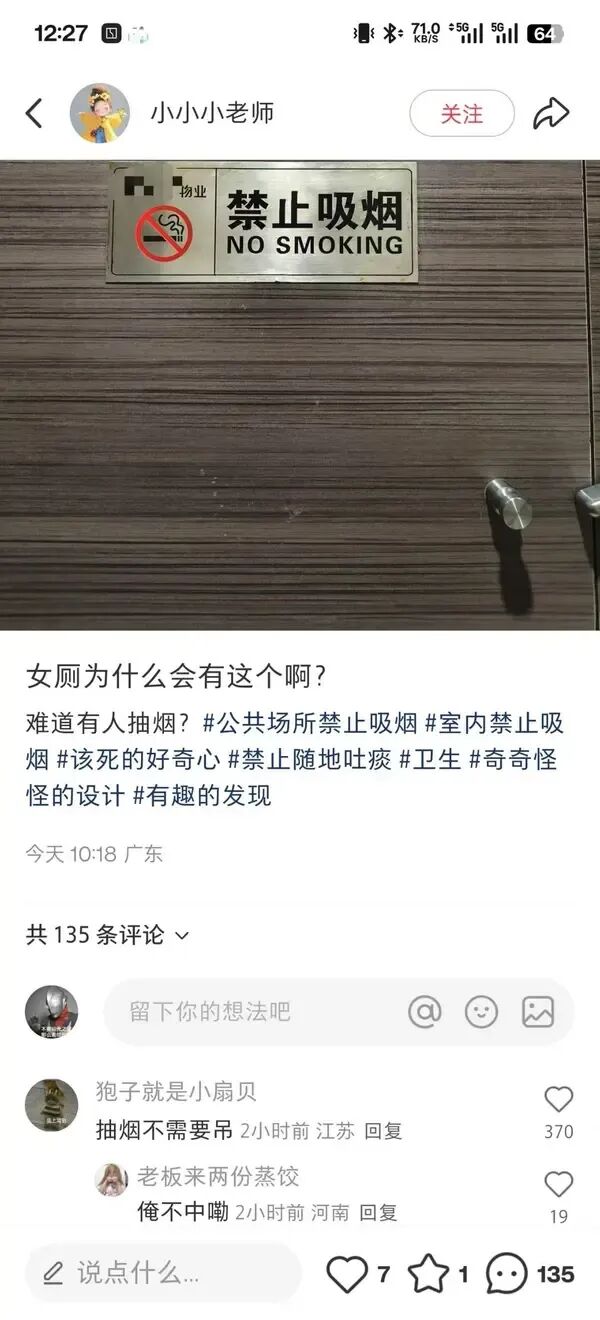Tap the 说点什么 input at bottom
600x1320 pixels.
[163, 1273]
